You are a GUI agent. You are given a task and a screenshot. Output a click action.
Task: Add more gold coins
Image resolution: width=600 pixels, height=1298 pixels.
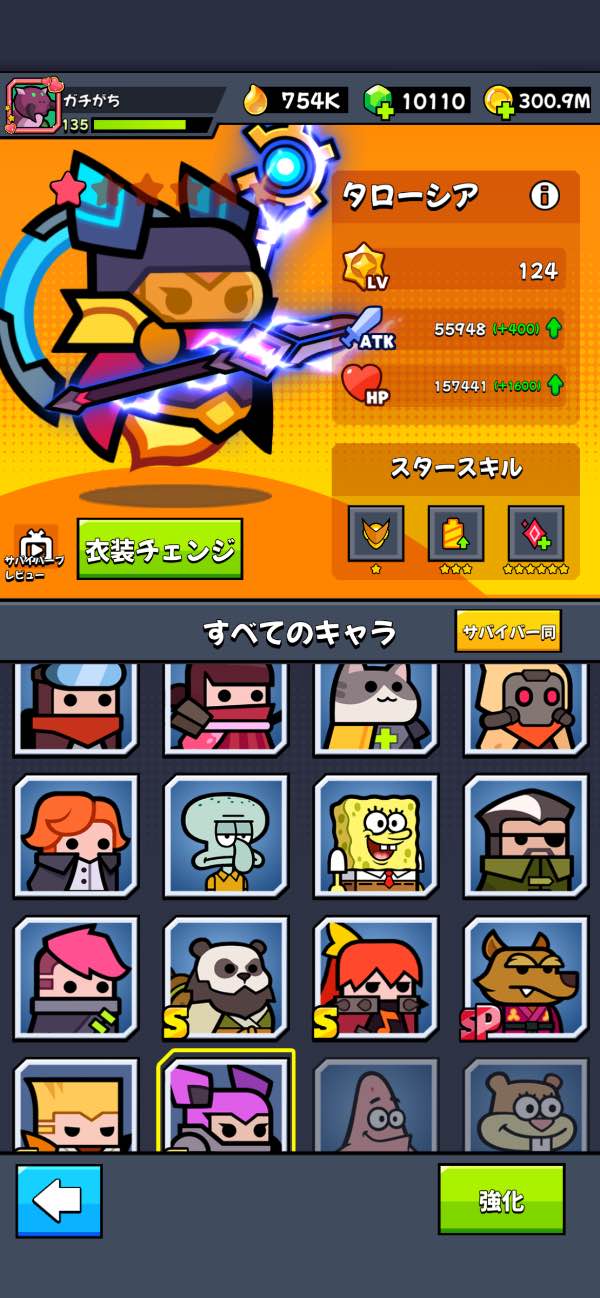pyautogui.click(x=498, y=100)
